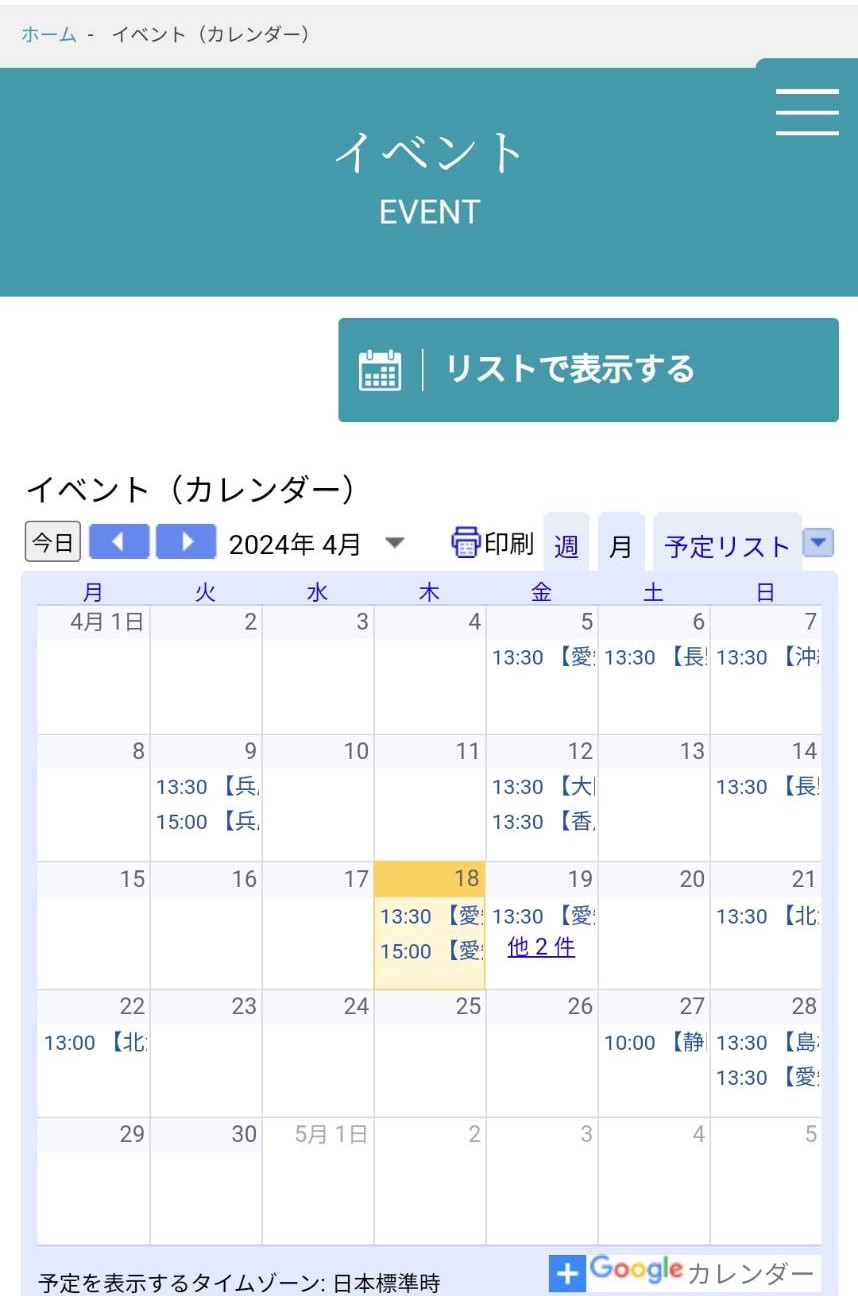
Task: Open the 10:00 event on April 27
Action: (x=654, y=1043)
